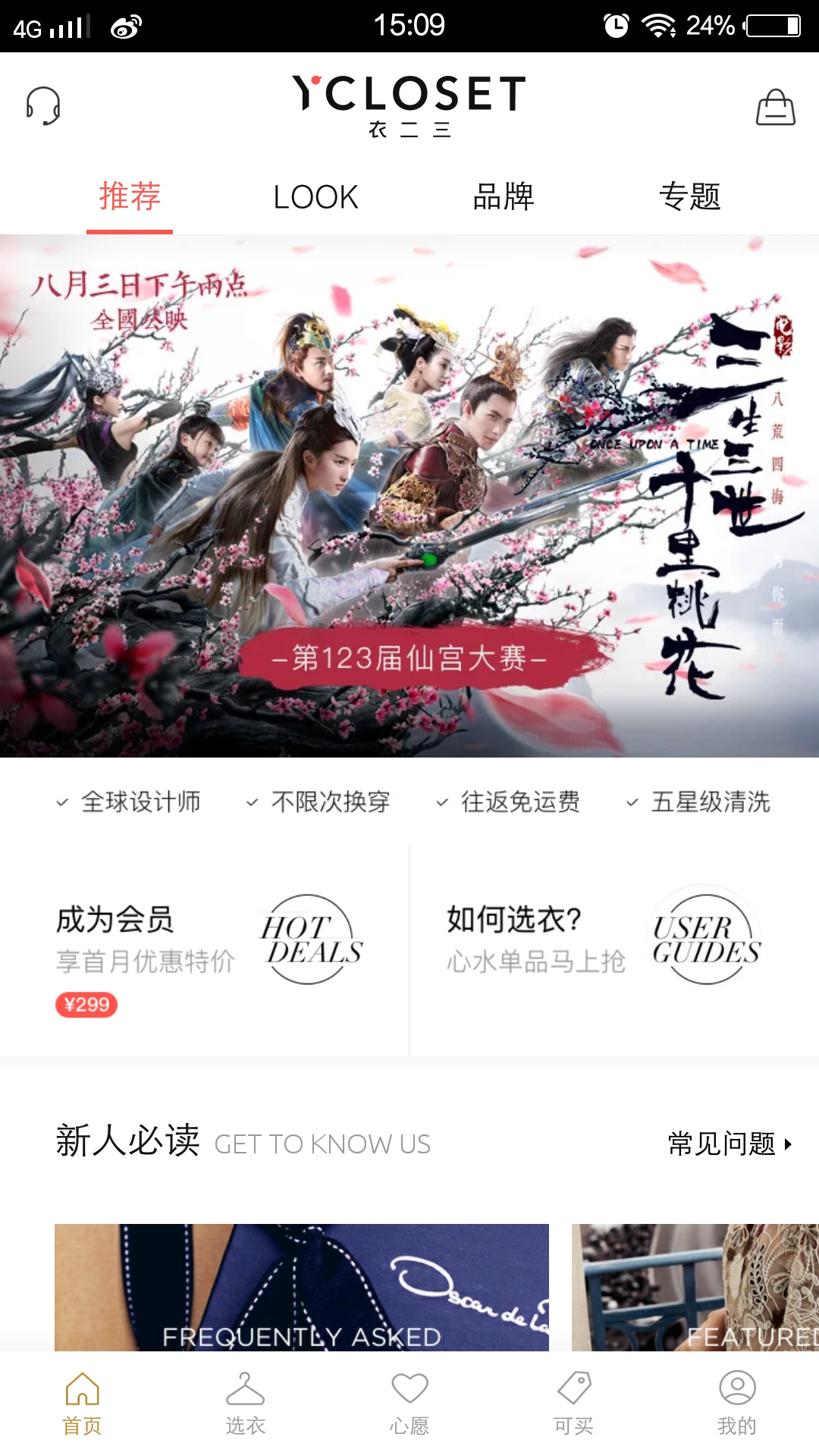This screenshot has height=1456, width=819.
Task: Select the 推荐 tab
Action: click(130, 197)
